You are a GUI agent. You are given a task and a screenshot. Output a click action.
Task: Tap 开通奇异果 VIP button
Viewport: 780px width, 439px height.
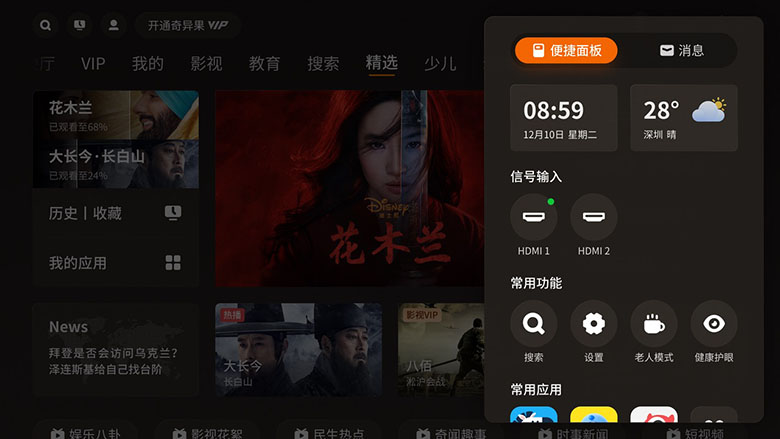point(187,24)
